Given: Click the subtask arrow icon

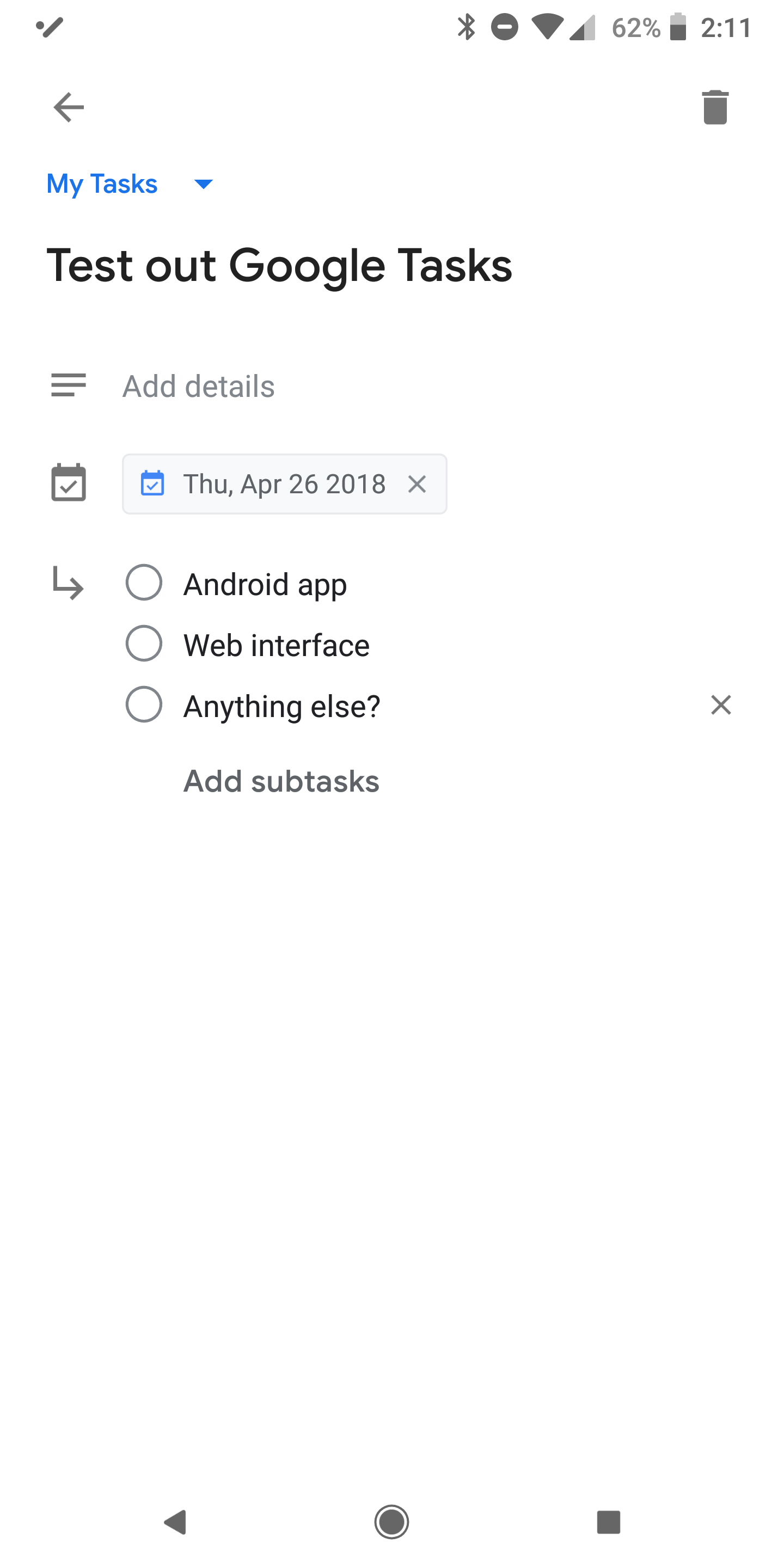Looking at the screenshot, I should coord(67,583).
